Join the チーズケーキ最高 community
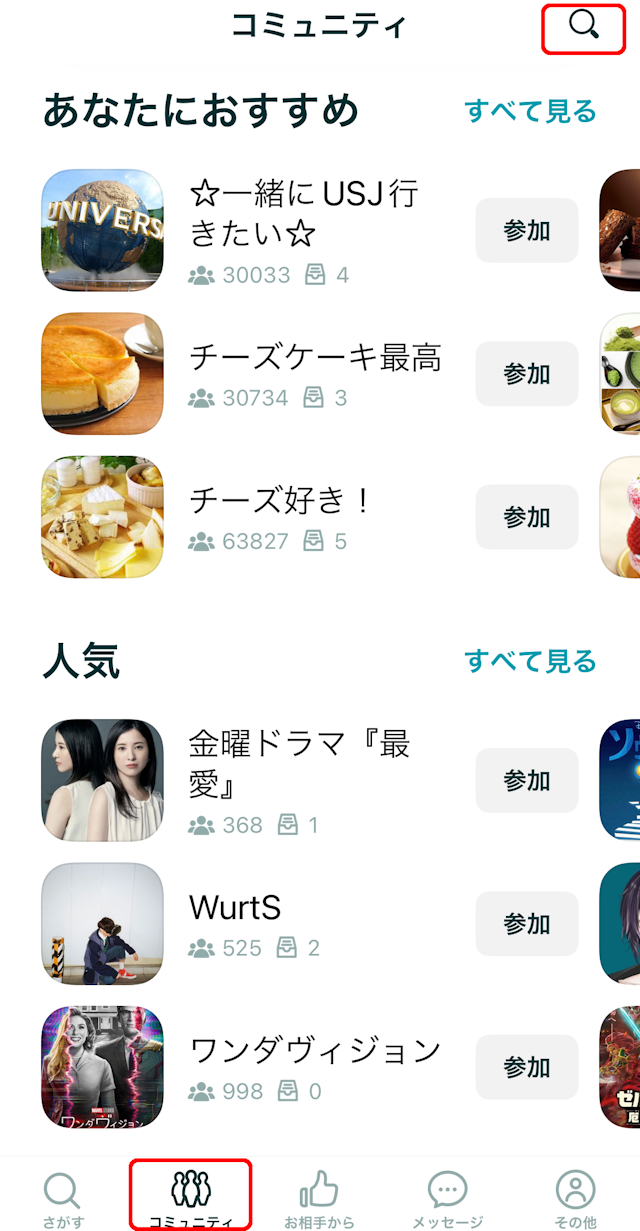640x1231 pixels. 527,374
